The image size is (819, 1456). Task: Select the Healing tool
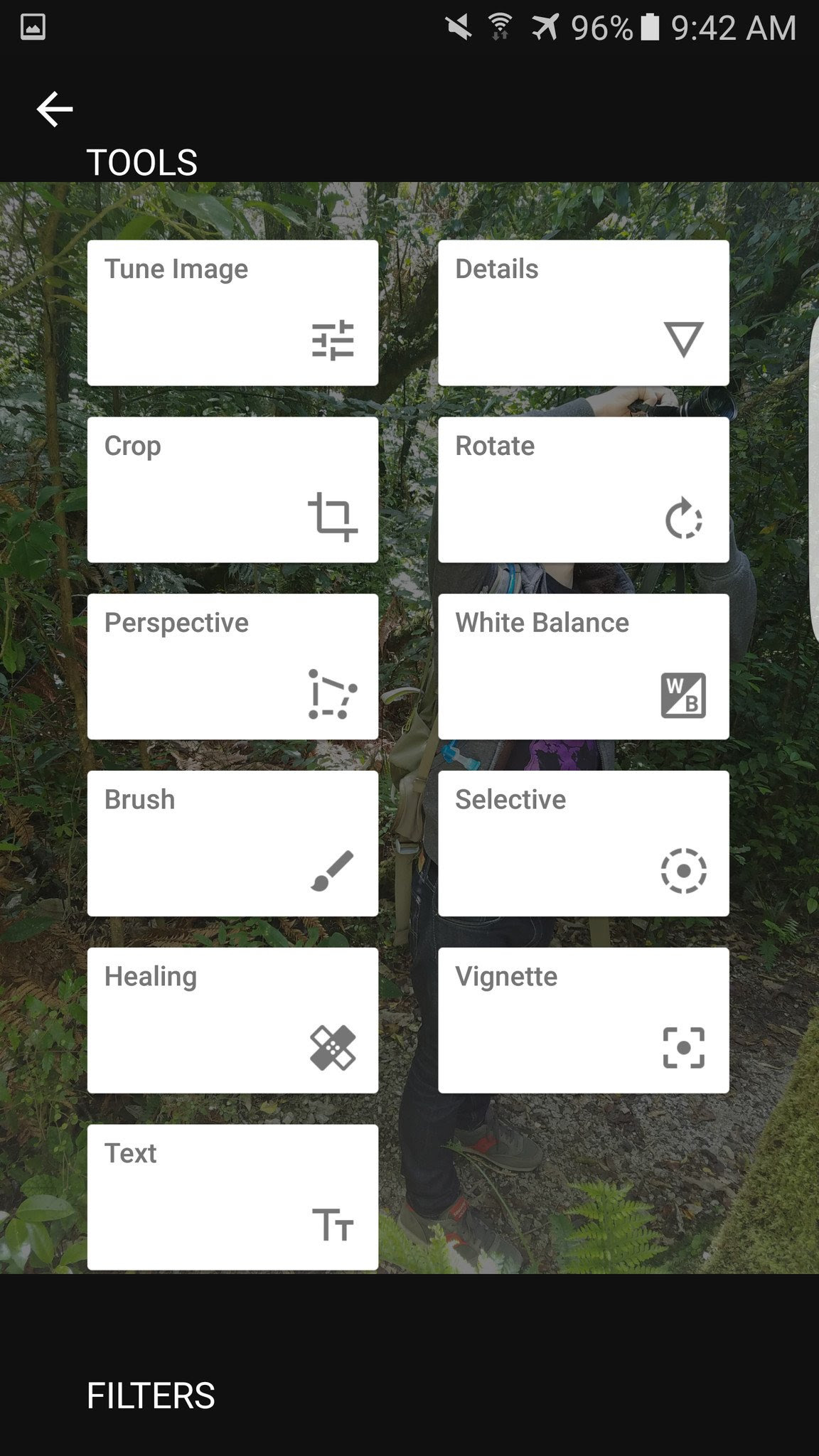(x=232, y=1020)
